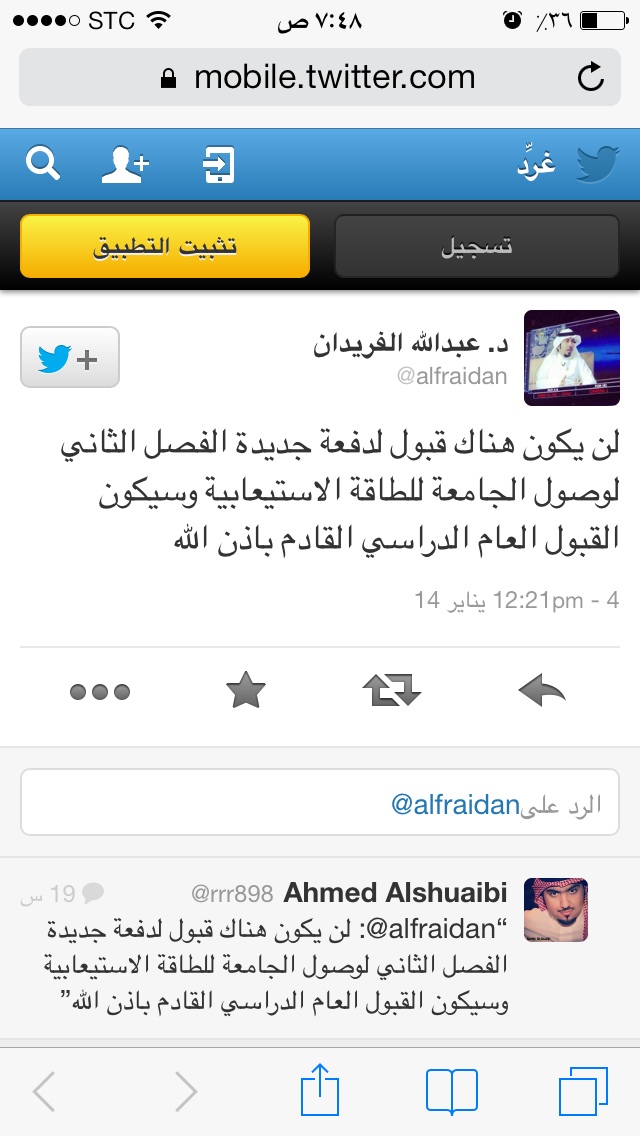Reload the page in address bar
This screenshot has width=640, height=1136.
point(591,78)
